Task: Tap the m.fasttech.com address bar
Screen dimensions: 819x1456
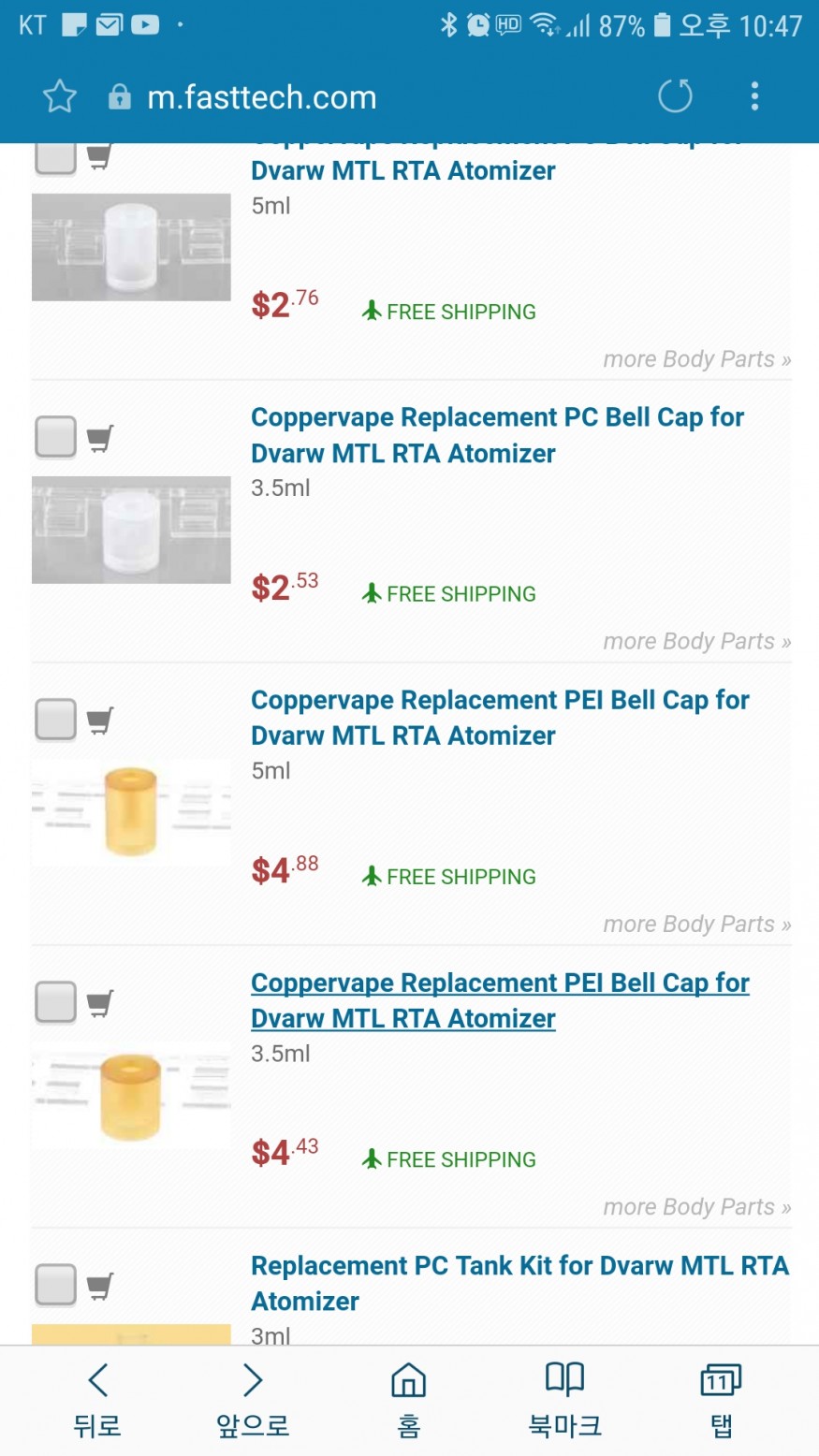Action: tap(262, 97)
